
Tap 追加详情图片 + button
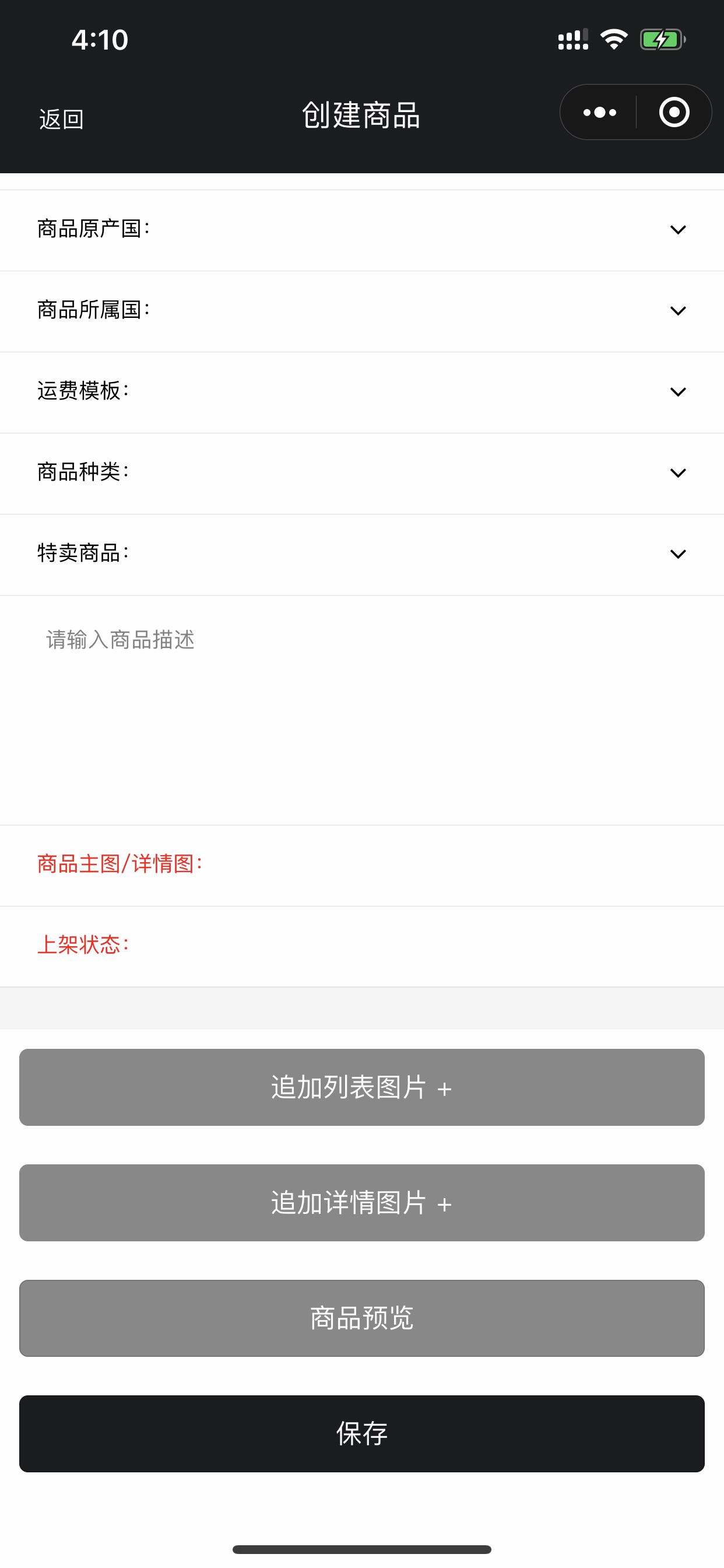pos(362,1203)
